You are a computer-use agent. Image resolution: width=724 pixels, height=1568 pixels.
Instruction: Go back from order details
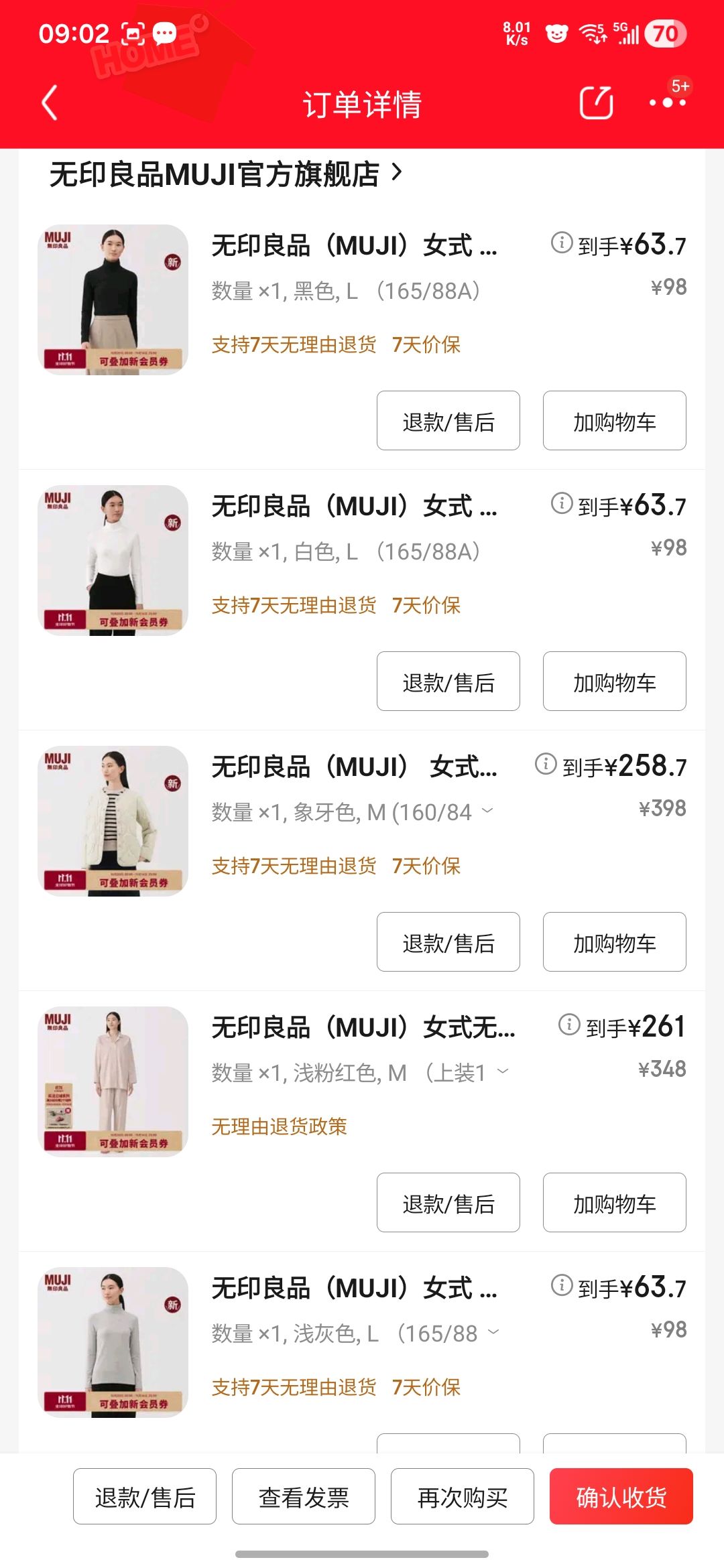pyautogui.click(x=50, y=103)
